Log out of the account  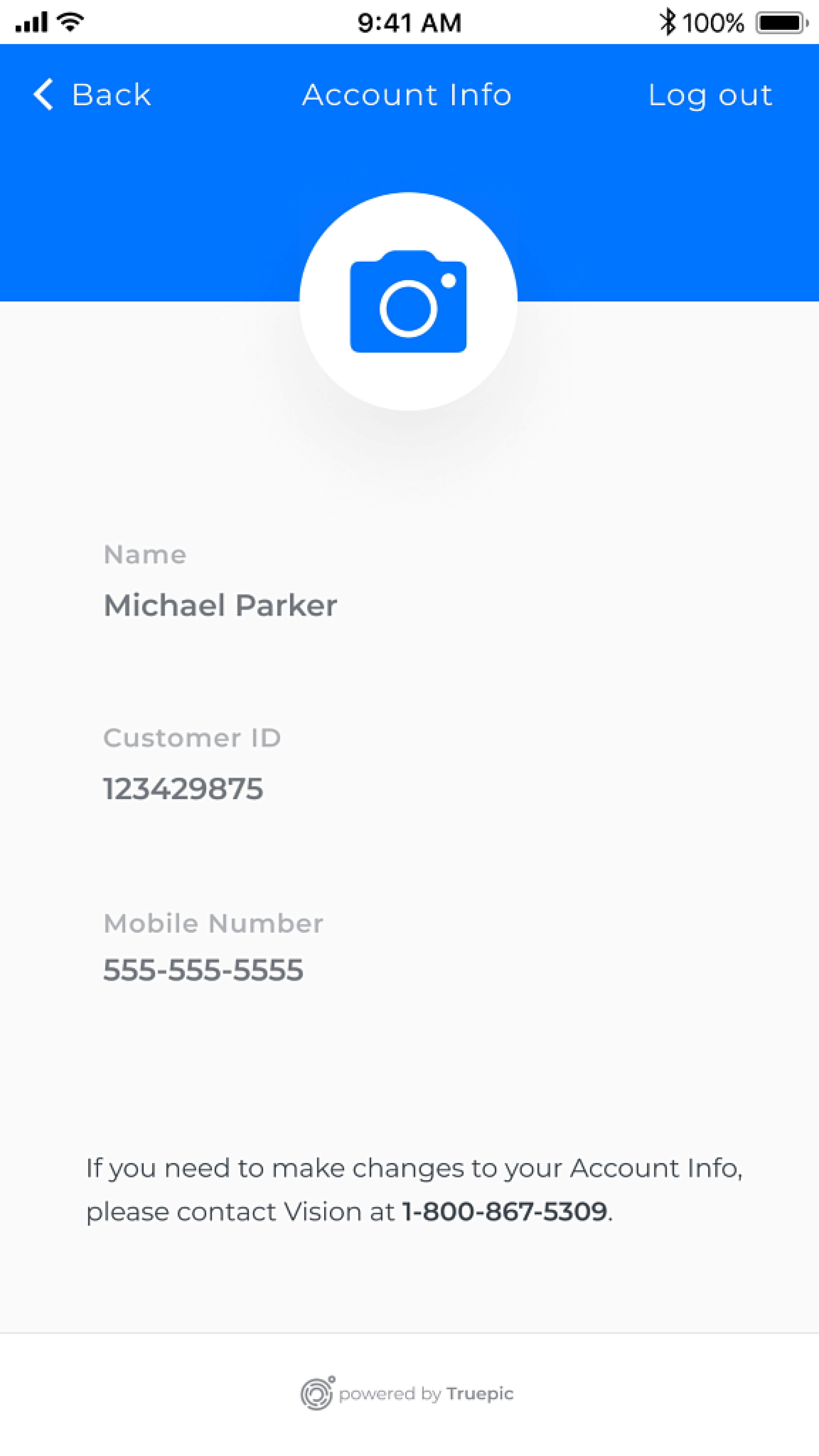(x=710, y=95)
